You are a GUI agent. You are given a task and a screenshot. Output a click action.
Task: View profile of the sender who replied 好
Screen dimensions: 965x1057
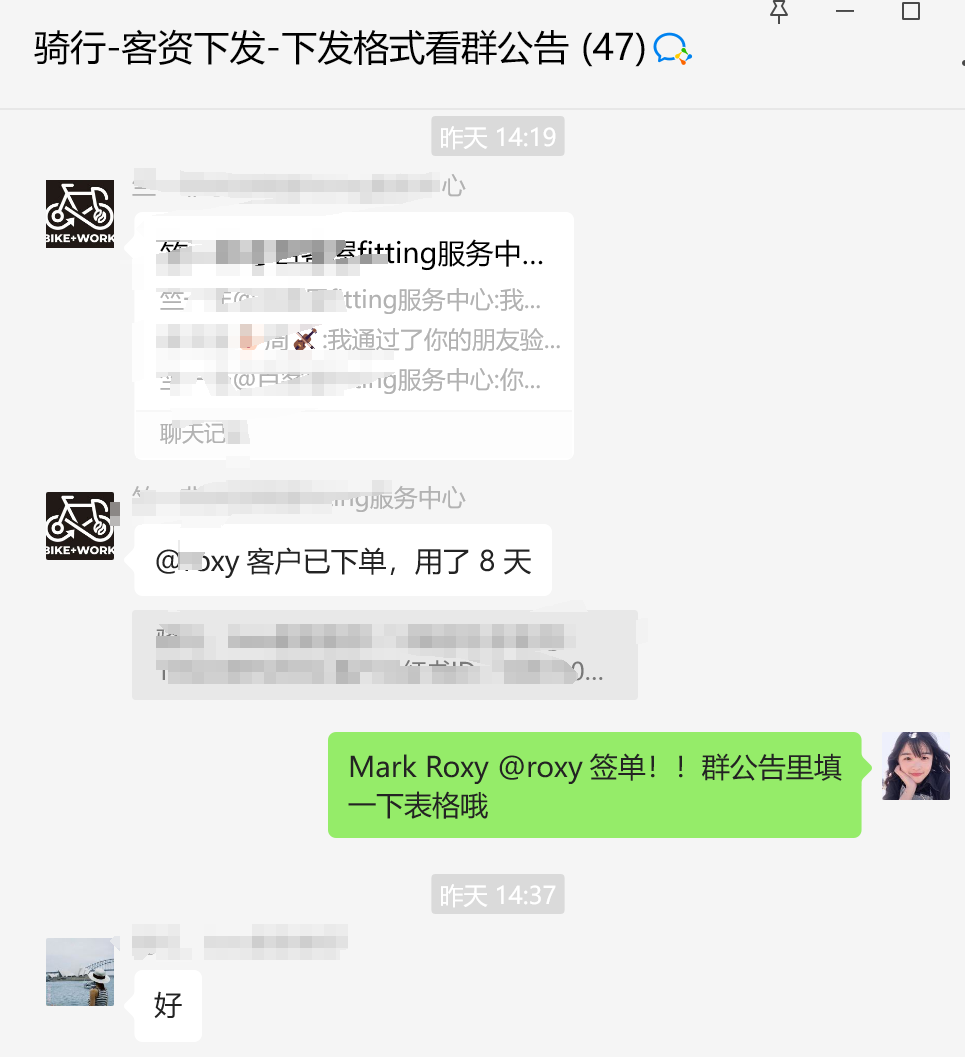click(80, 971)
